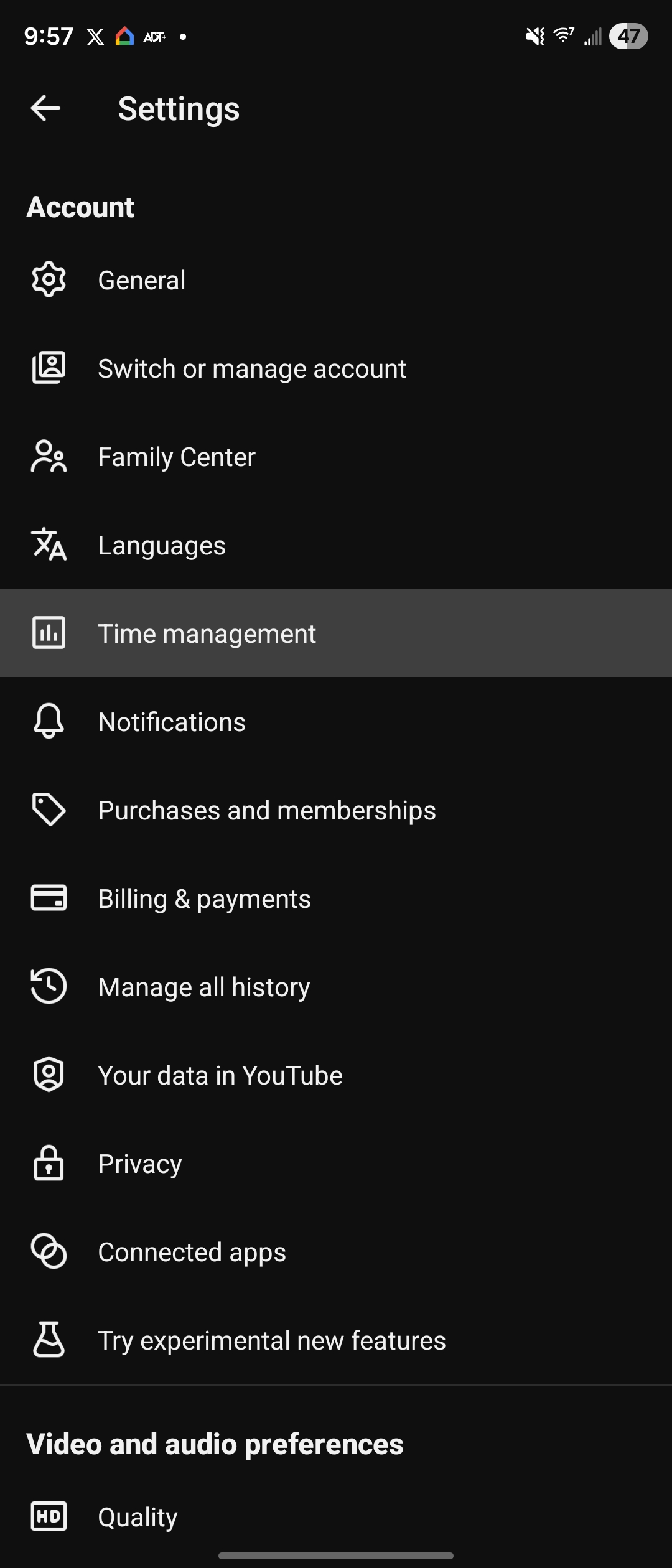Open Notifications settings
Viewport: 672px width, 1568px height.
(x=172, y=722)
